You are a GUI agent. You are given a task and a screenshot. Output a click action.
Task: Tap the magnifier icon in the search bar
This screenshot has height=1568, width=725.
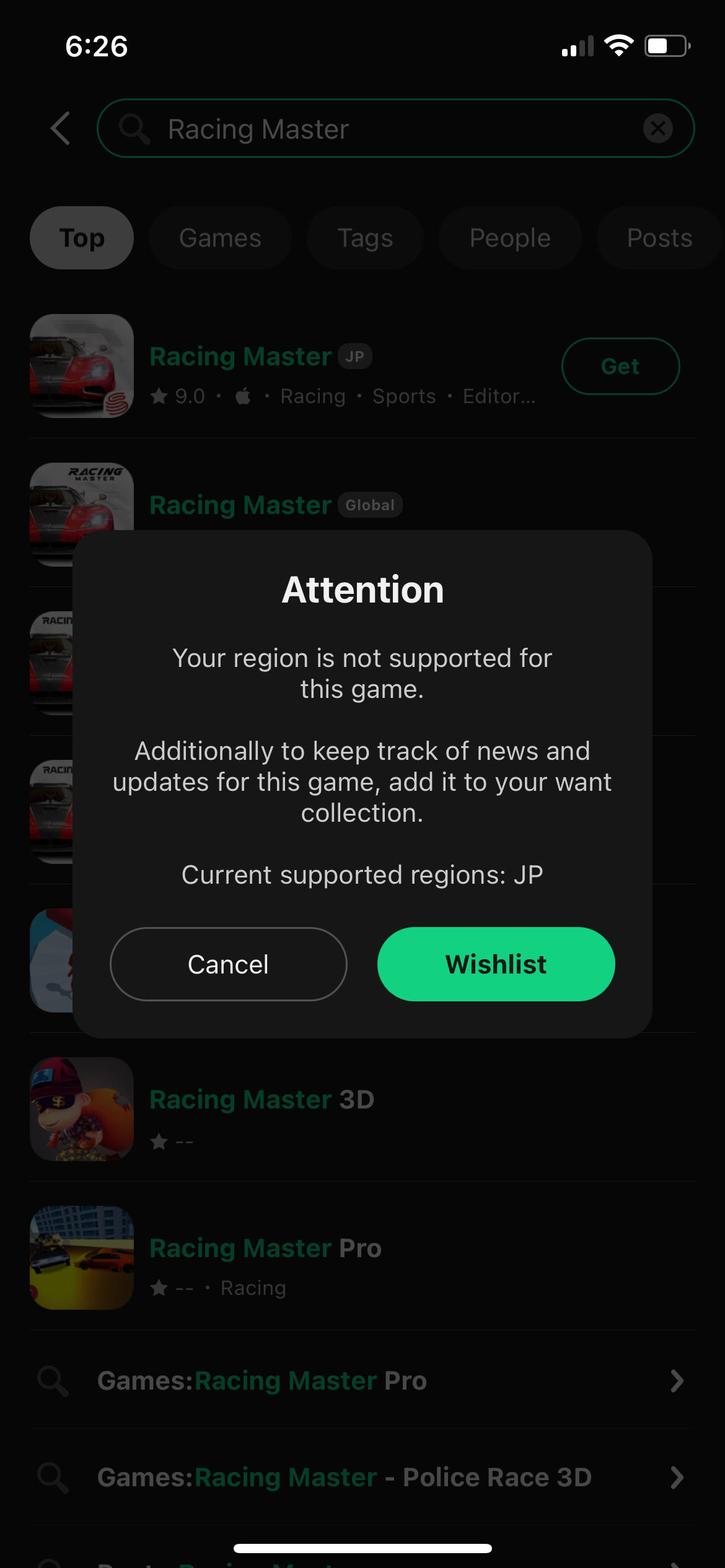(135, 128)
